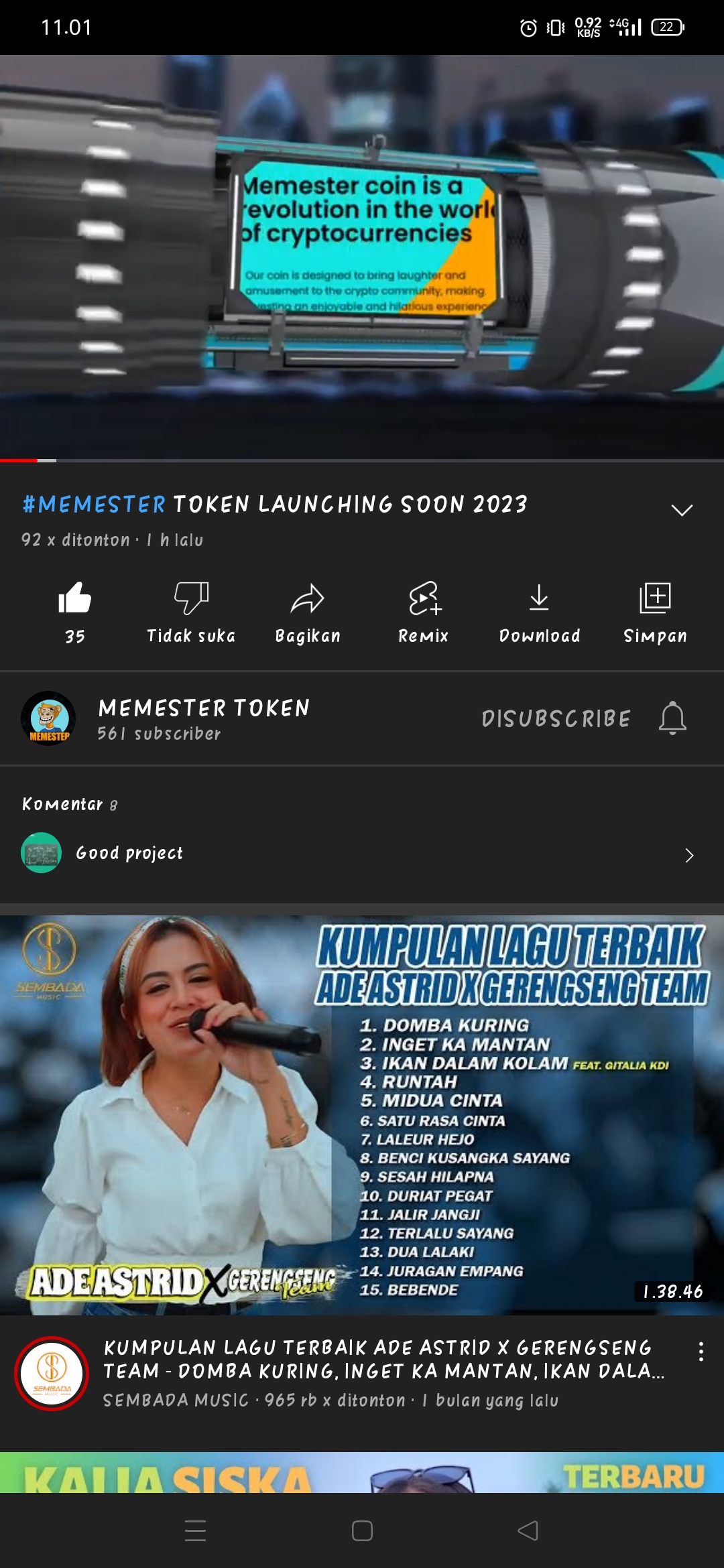Tap the Tidak suka dislike button

(191, 611)
